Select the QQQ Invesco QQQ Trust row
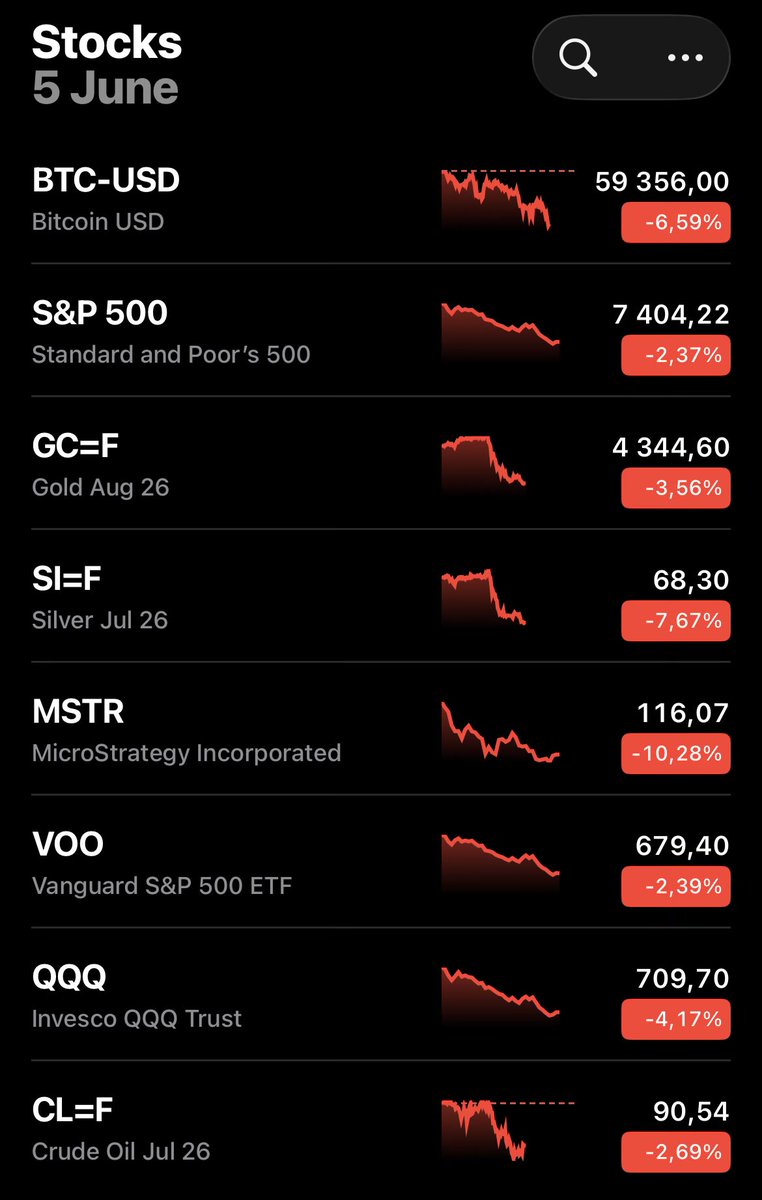 [x=381, y=996]
